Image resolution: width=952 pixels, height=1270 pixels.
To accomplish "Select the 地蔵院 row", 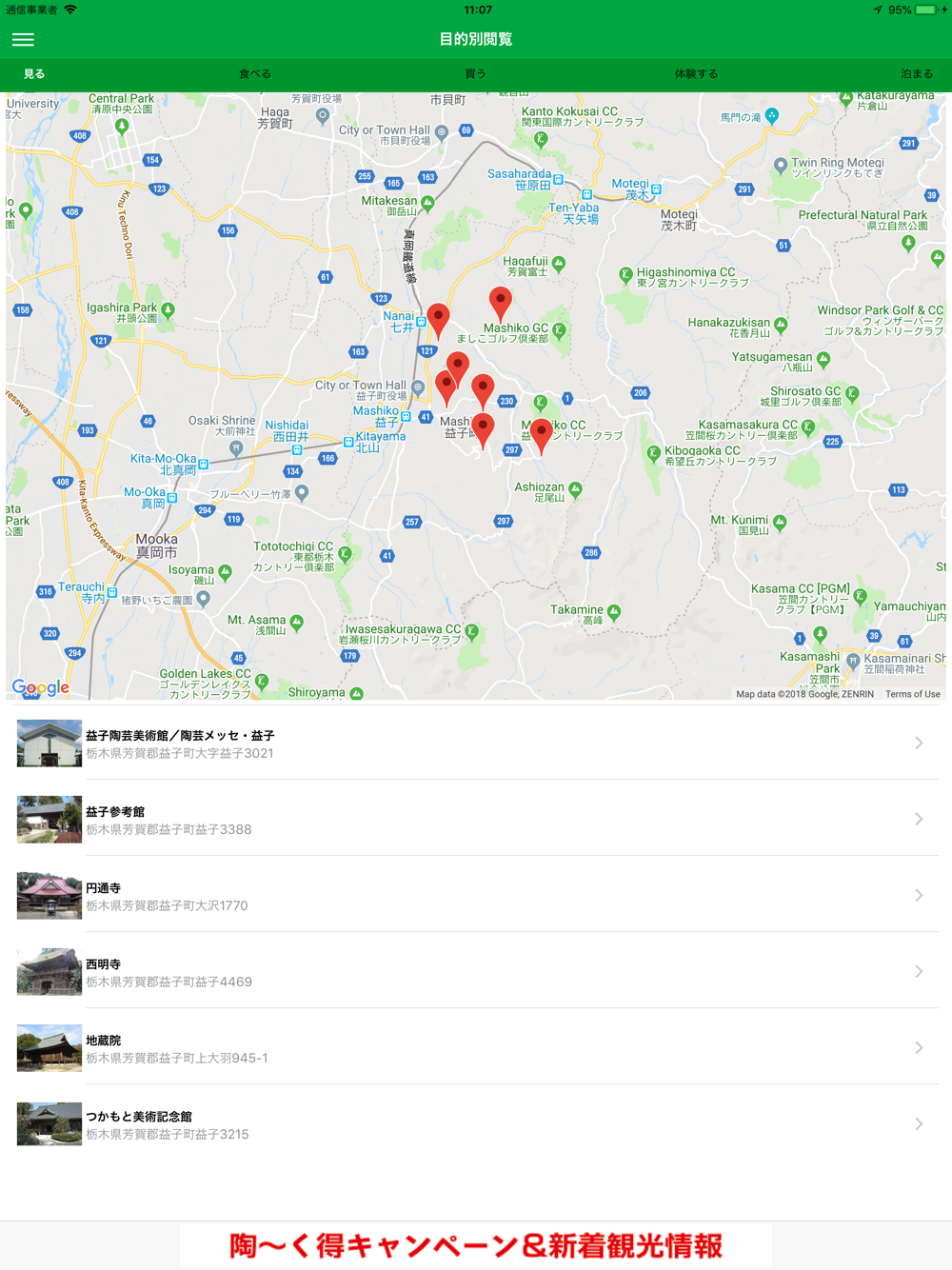I will tap(476, 1047).
